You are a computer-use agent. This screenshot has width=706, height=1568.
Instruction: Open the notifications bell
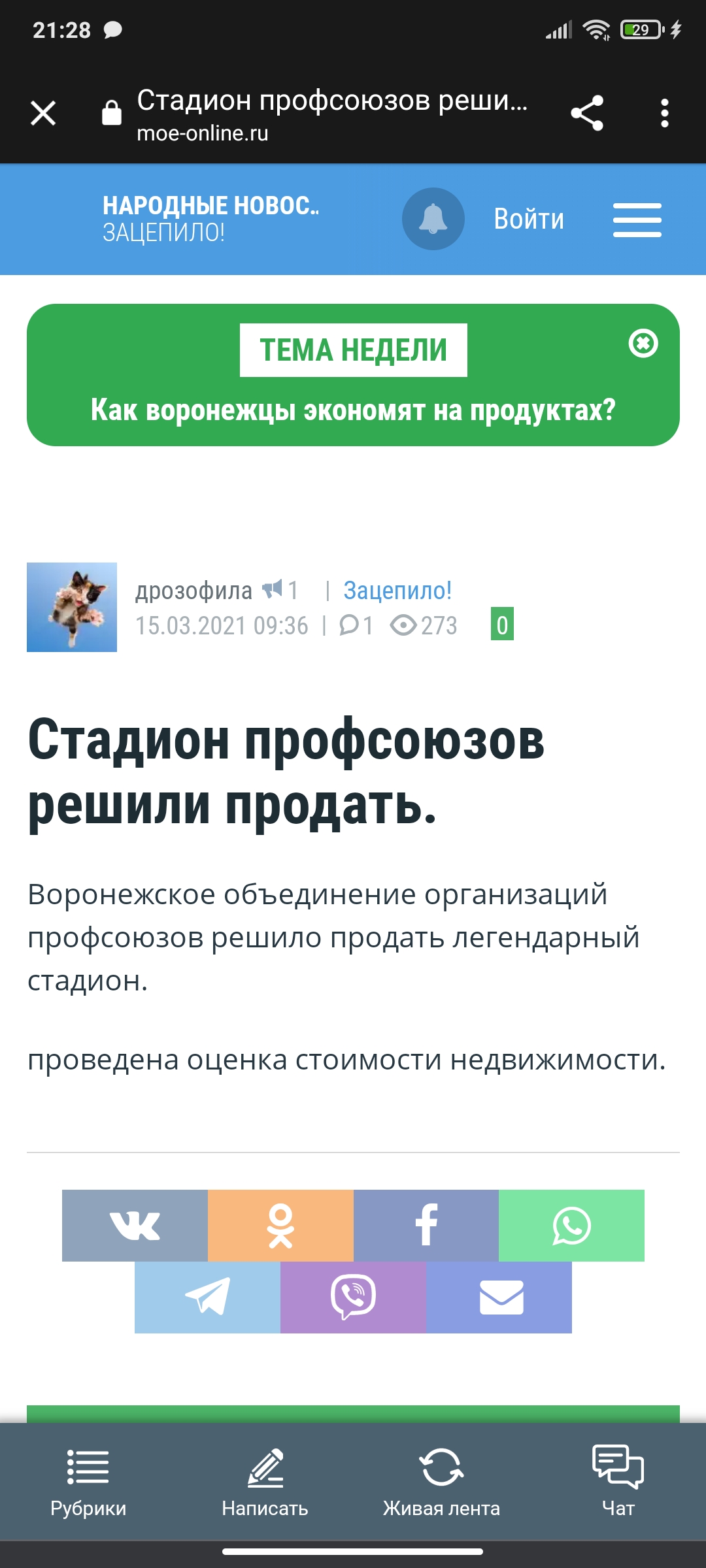point(433,219)
